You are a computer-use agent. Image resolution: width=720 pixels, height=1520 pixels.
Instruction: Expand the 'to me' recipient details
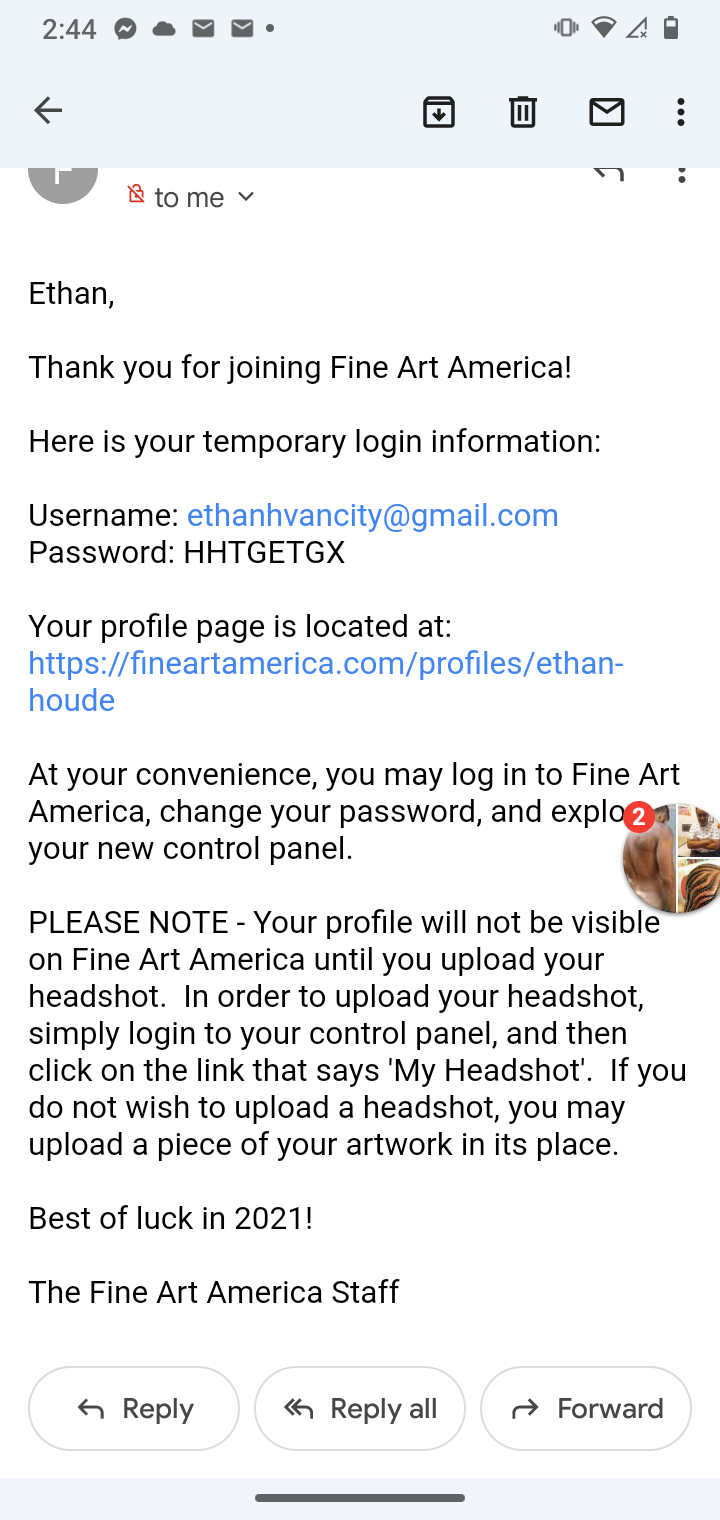coord(245,197)
